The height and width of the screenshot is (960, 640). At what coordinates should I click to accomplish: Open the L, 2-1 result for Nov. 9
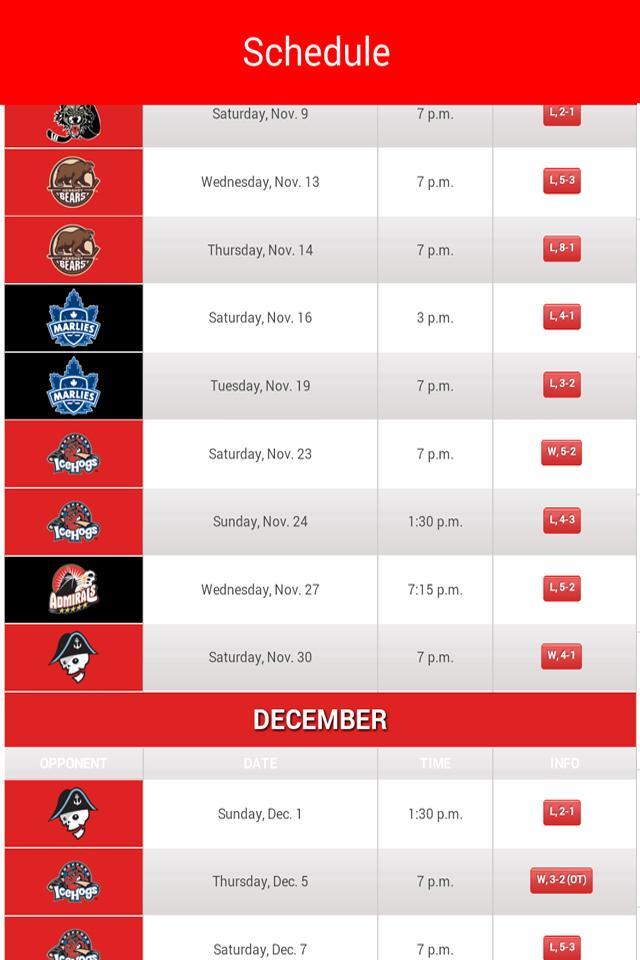562,113
